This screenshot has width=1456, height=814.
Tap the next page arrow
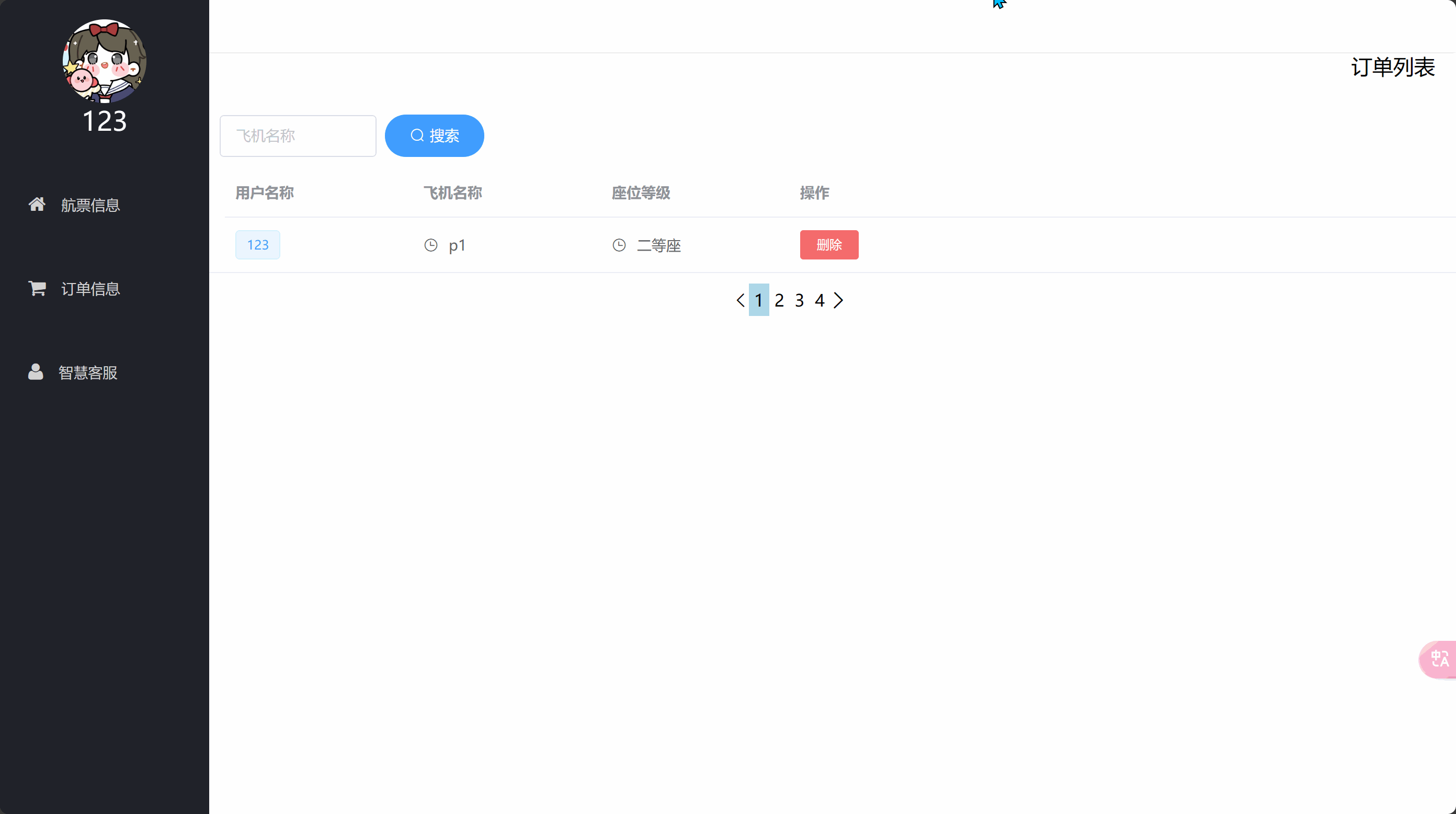click(x=839, y=300)
